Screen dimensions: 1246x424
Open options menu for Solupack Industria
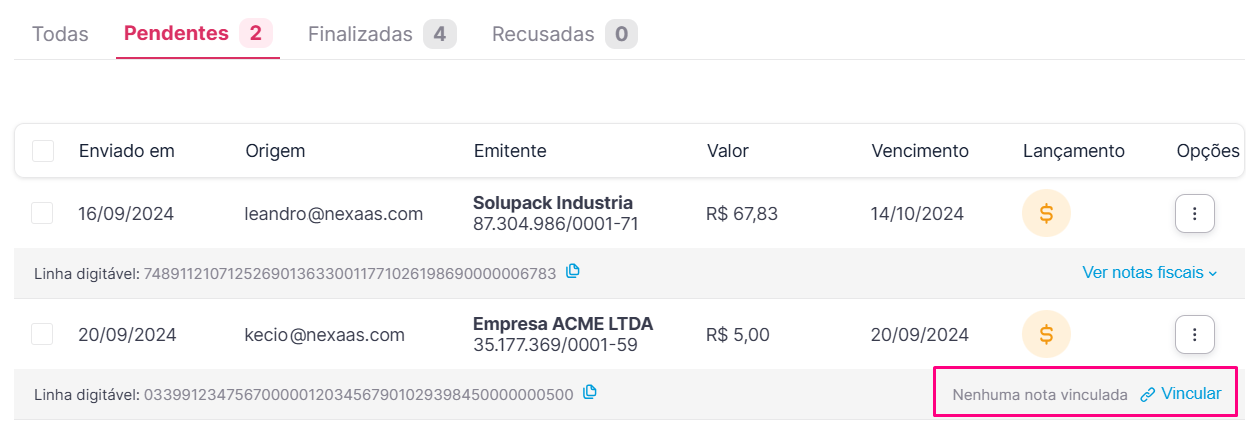pos(1194,213)
